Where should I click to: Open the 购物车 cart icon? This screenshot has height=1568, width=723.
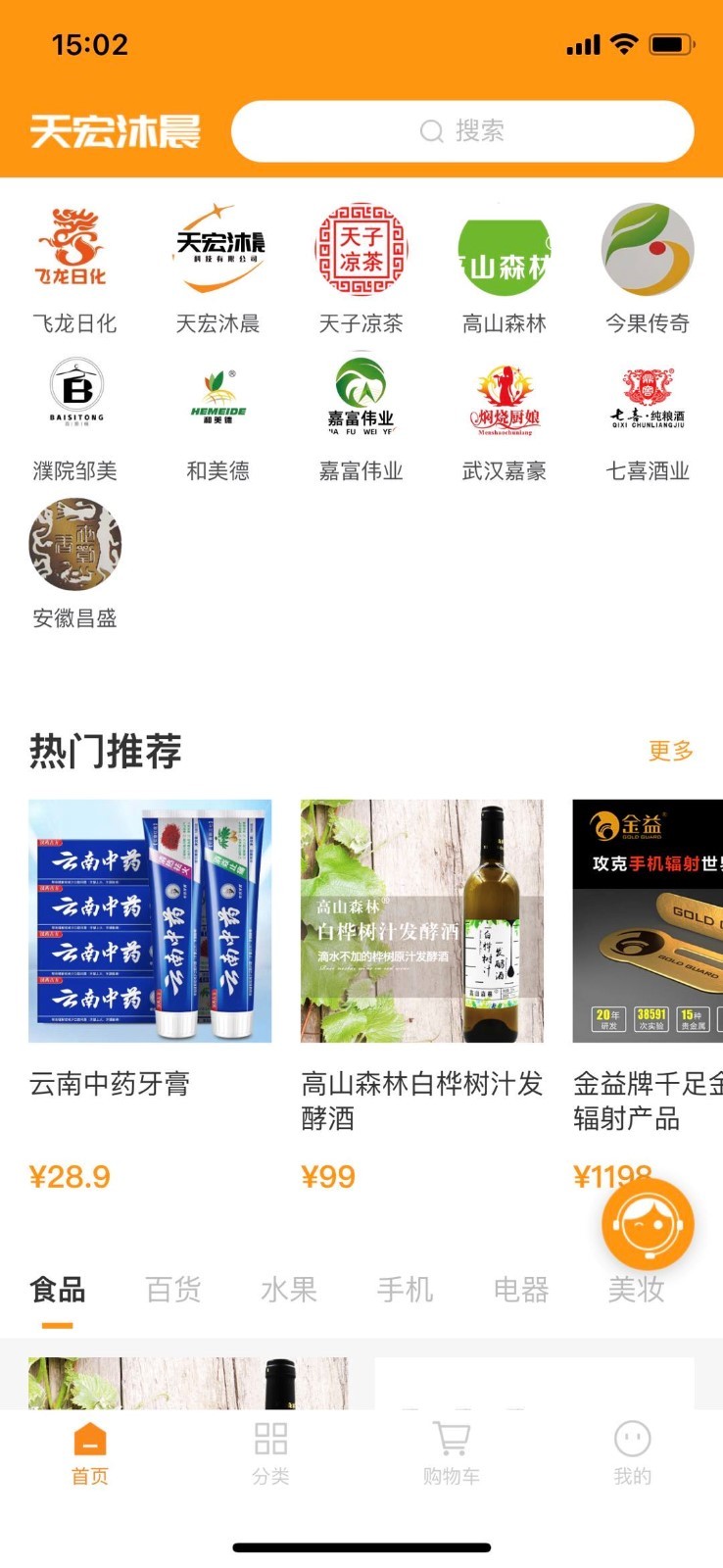click(451, 1441)
